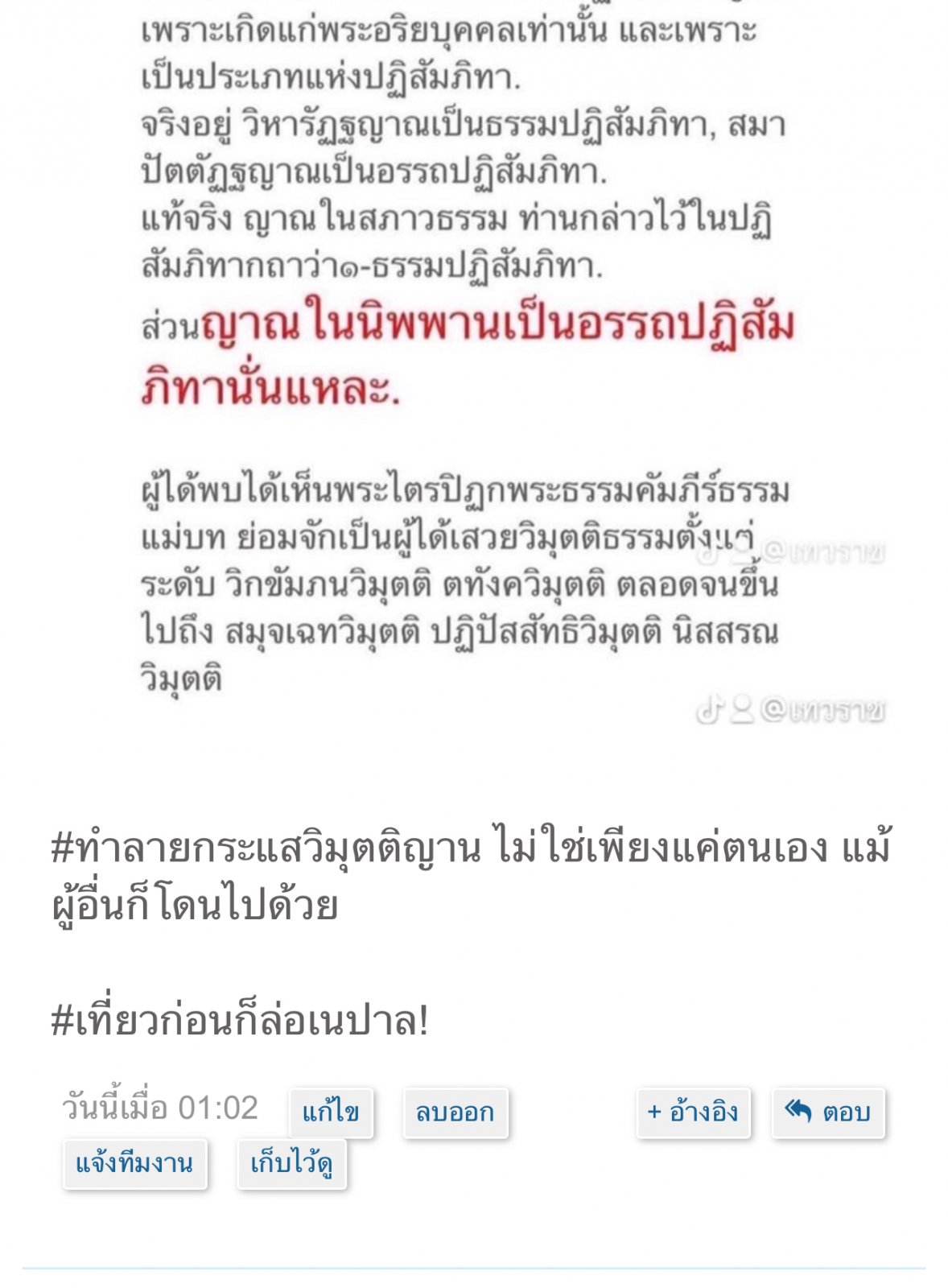Tap the แก้ไข (edit) button
The height and width of the screenshot is (1288, 948).
click(331, 1113)
